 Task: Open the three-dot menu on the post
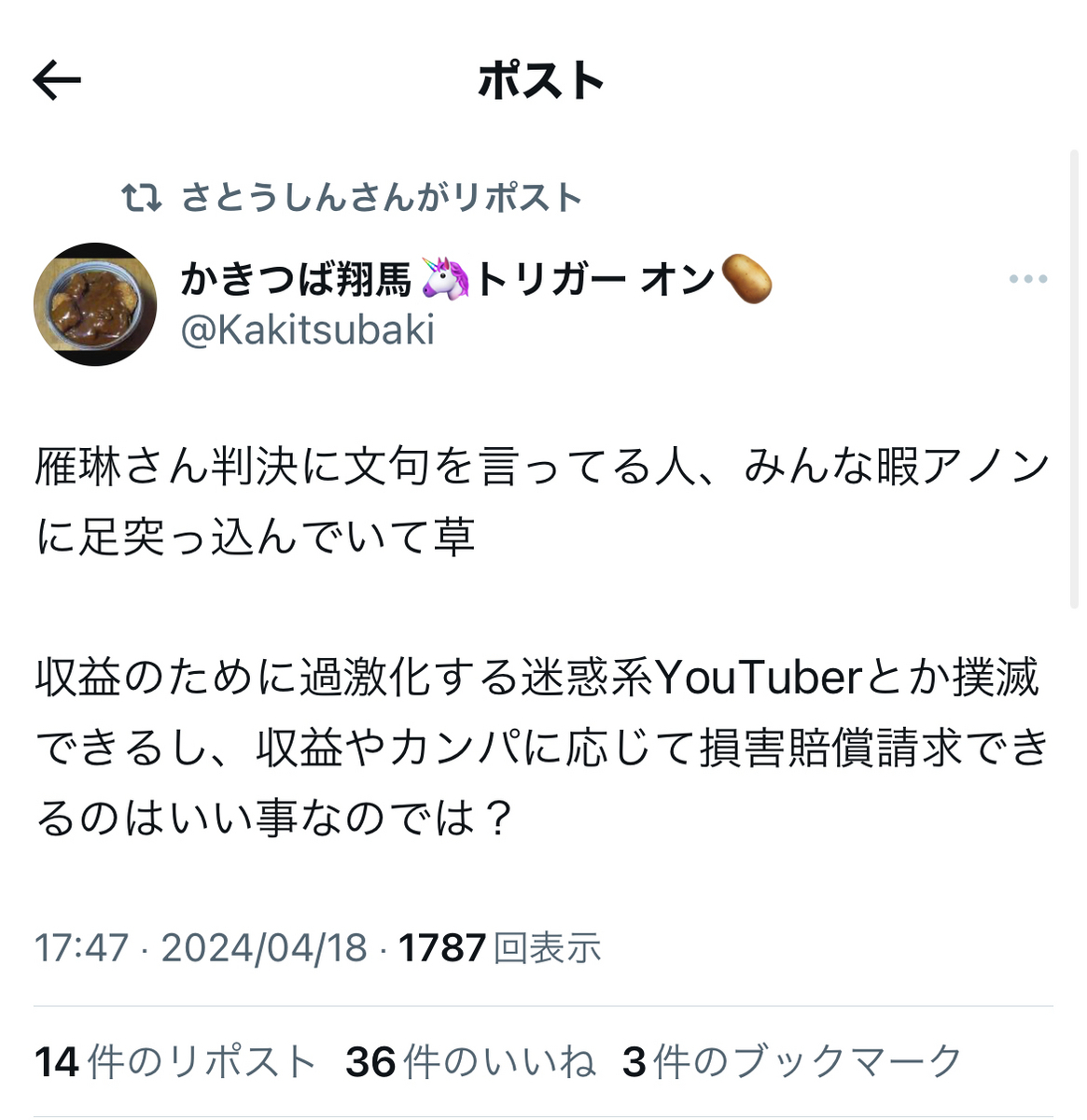[1027, 279]
